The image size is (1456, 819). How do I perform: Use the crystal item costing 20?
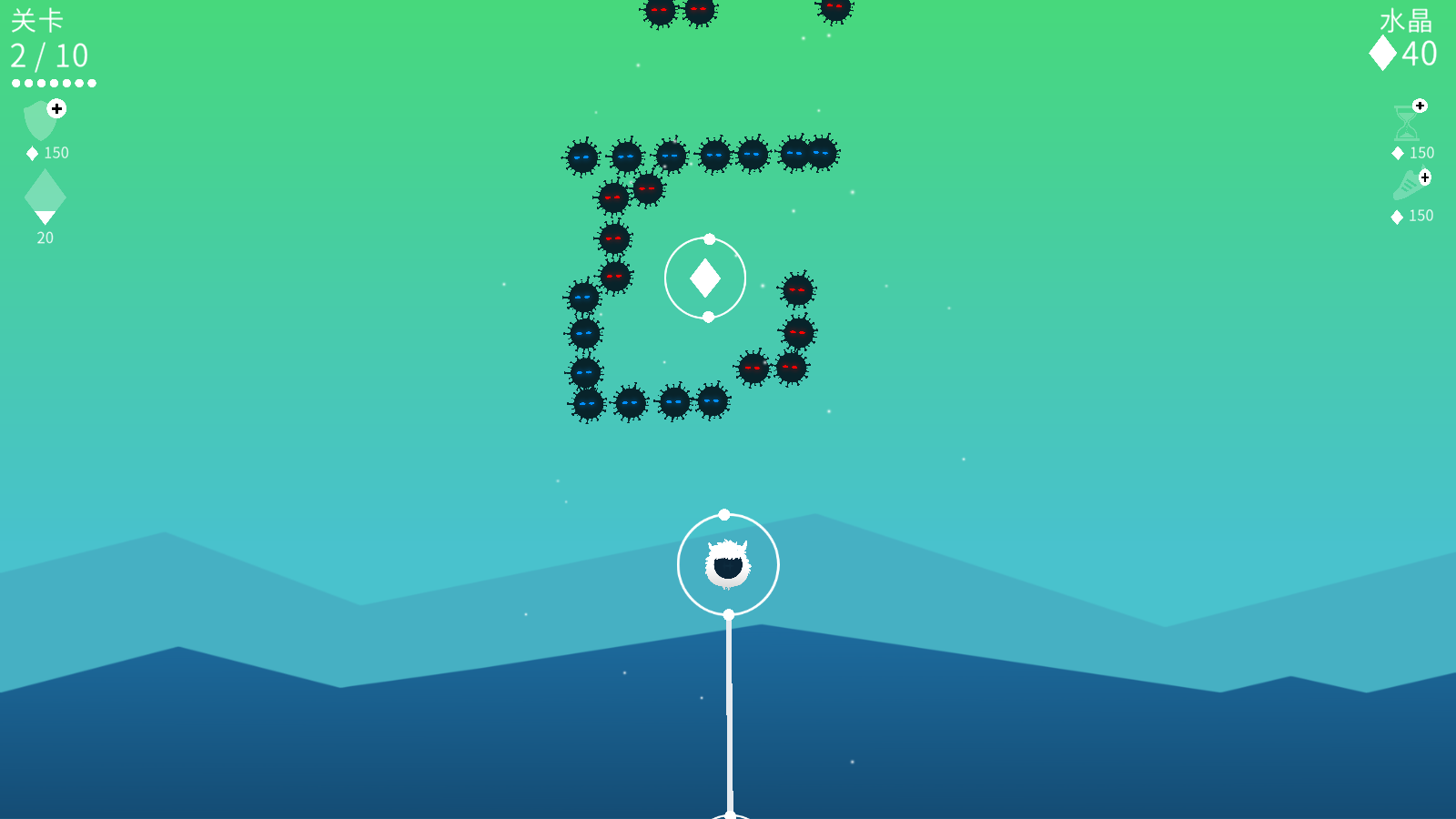point(45,197)
